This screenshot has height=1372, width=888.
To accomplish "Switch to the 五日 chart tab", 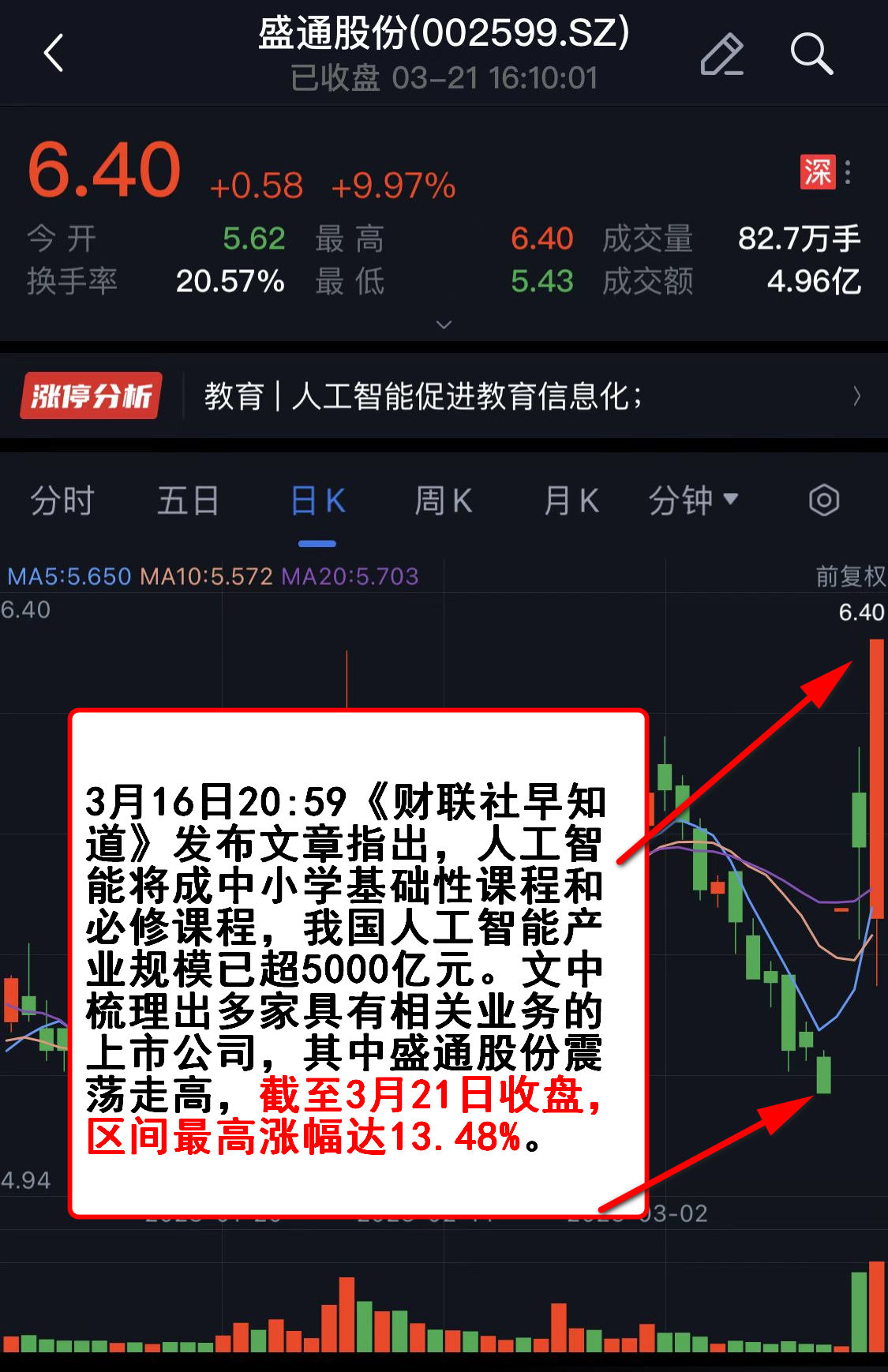I will click(188, 500).
